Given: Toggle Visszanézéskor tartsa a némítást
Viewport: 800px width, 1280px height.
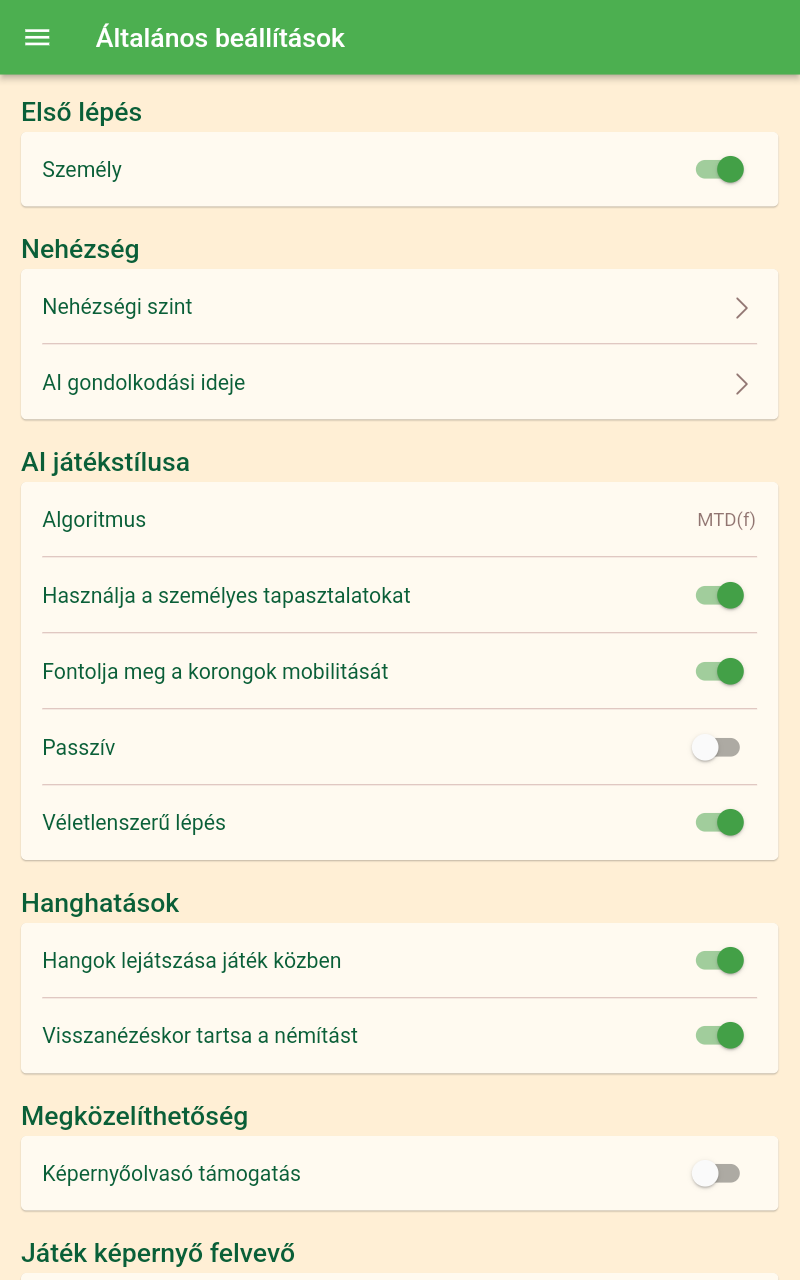Looking at the screenshot, I should click(x=720, y=1036).
